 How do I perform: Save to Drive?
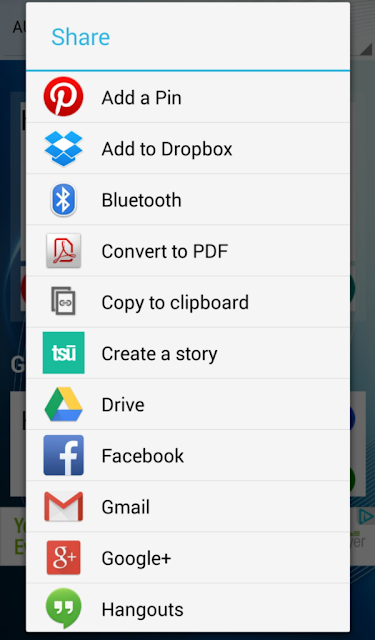pos(188,404)
